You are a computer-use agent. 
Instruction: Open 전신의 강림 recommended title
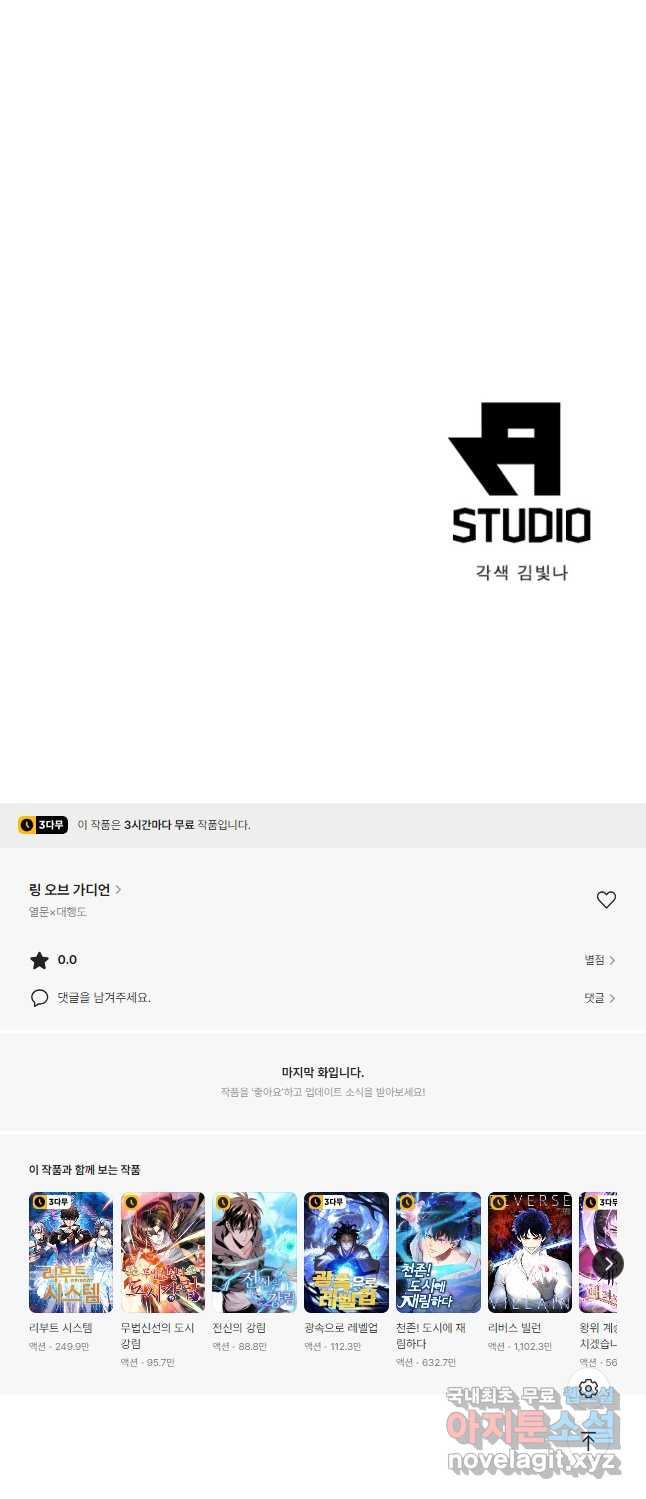254,1252
